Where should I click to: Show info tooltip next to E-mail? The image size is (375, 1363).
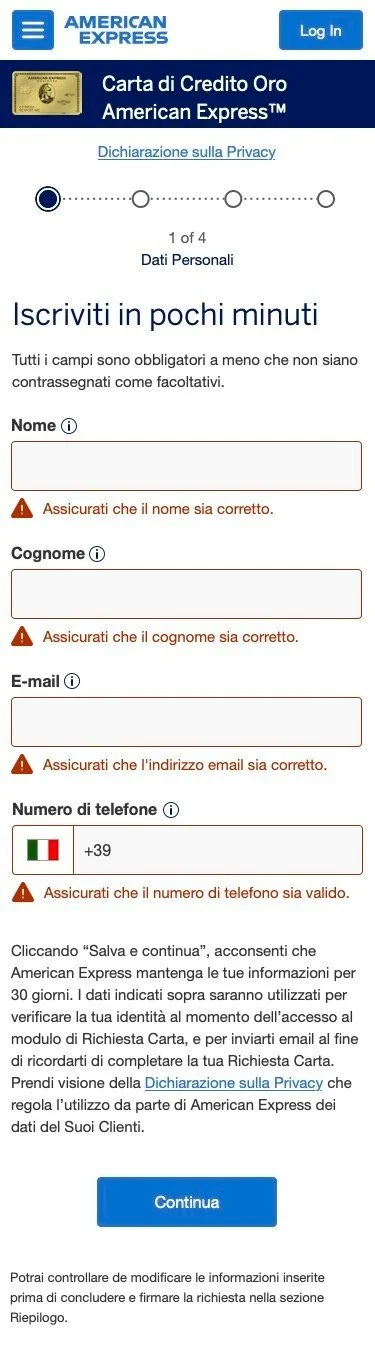[x=72, y=682]
